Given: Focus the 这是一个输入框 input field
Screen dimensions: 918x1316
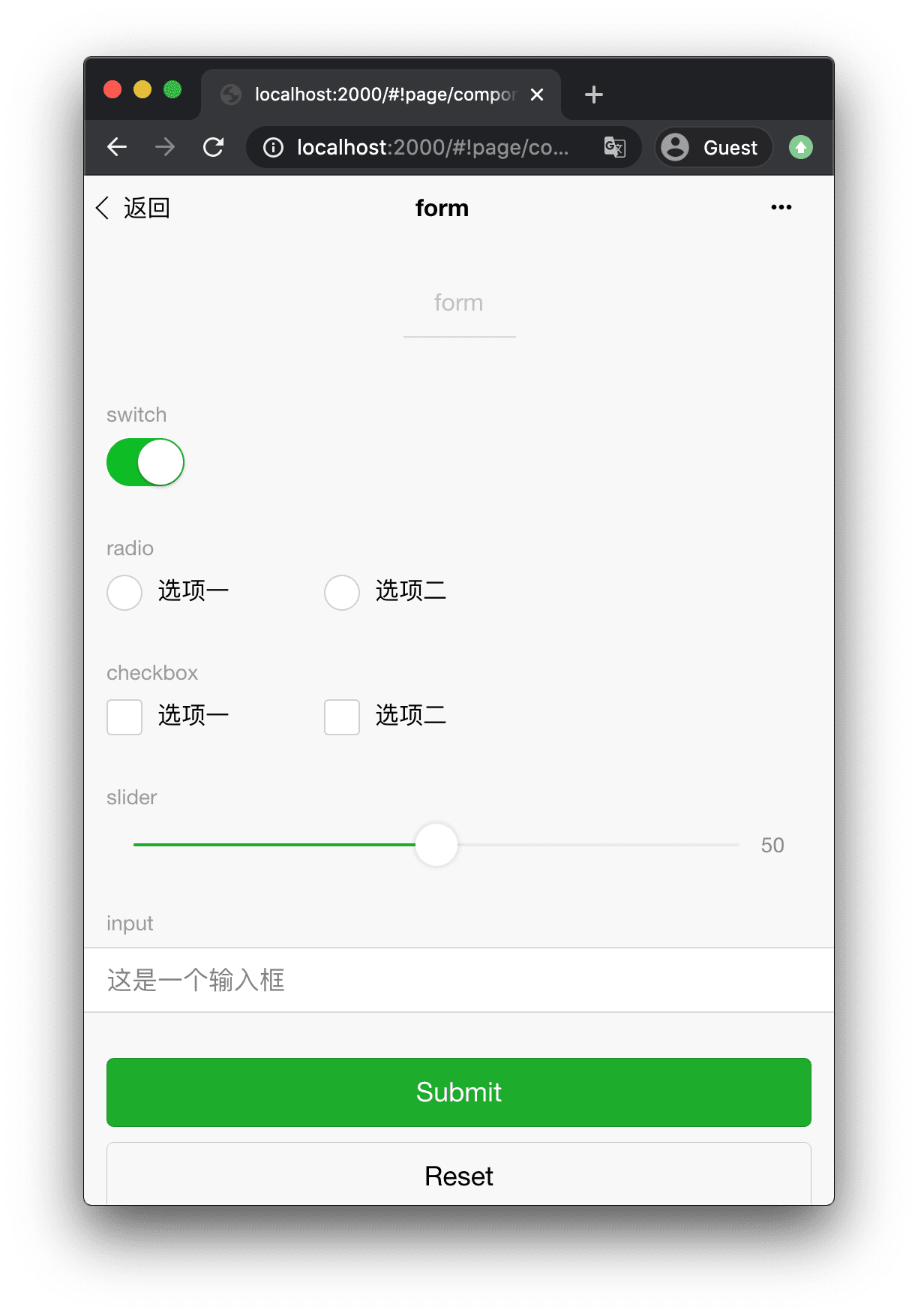Looking at the screenshot, I should point(459,980).
